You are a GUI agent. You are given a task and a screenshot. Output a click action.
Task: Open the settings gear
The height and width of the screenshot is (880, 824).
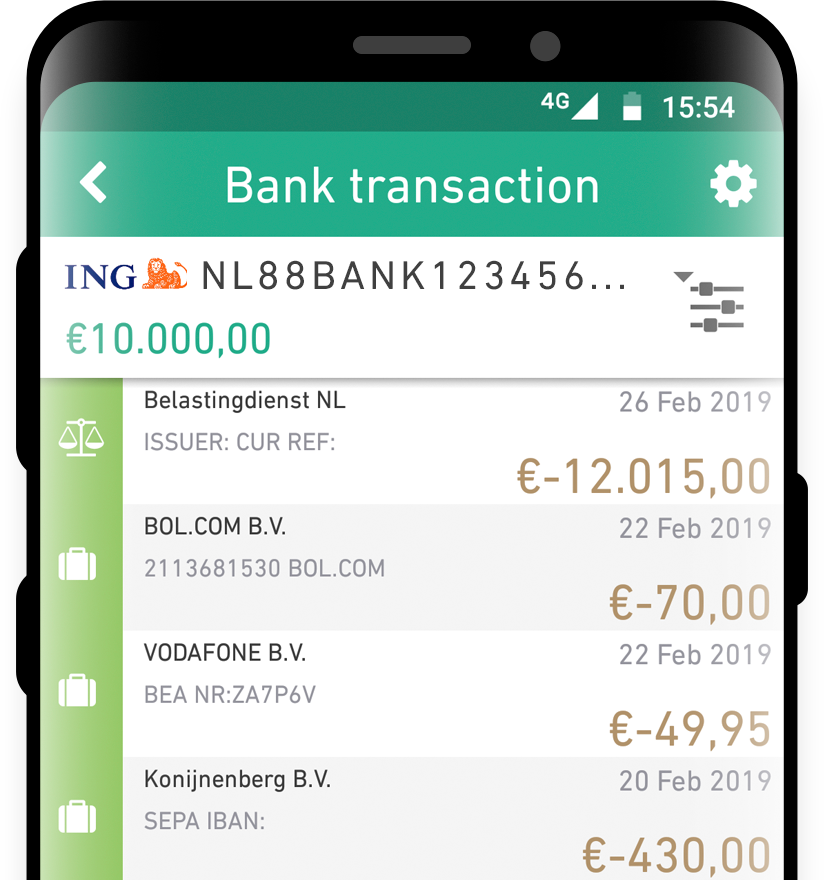coord(733,185)
